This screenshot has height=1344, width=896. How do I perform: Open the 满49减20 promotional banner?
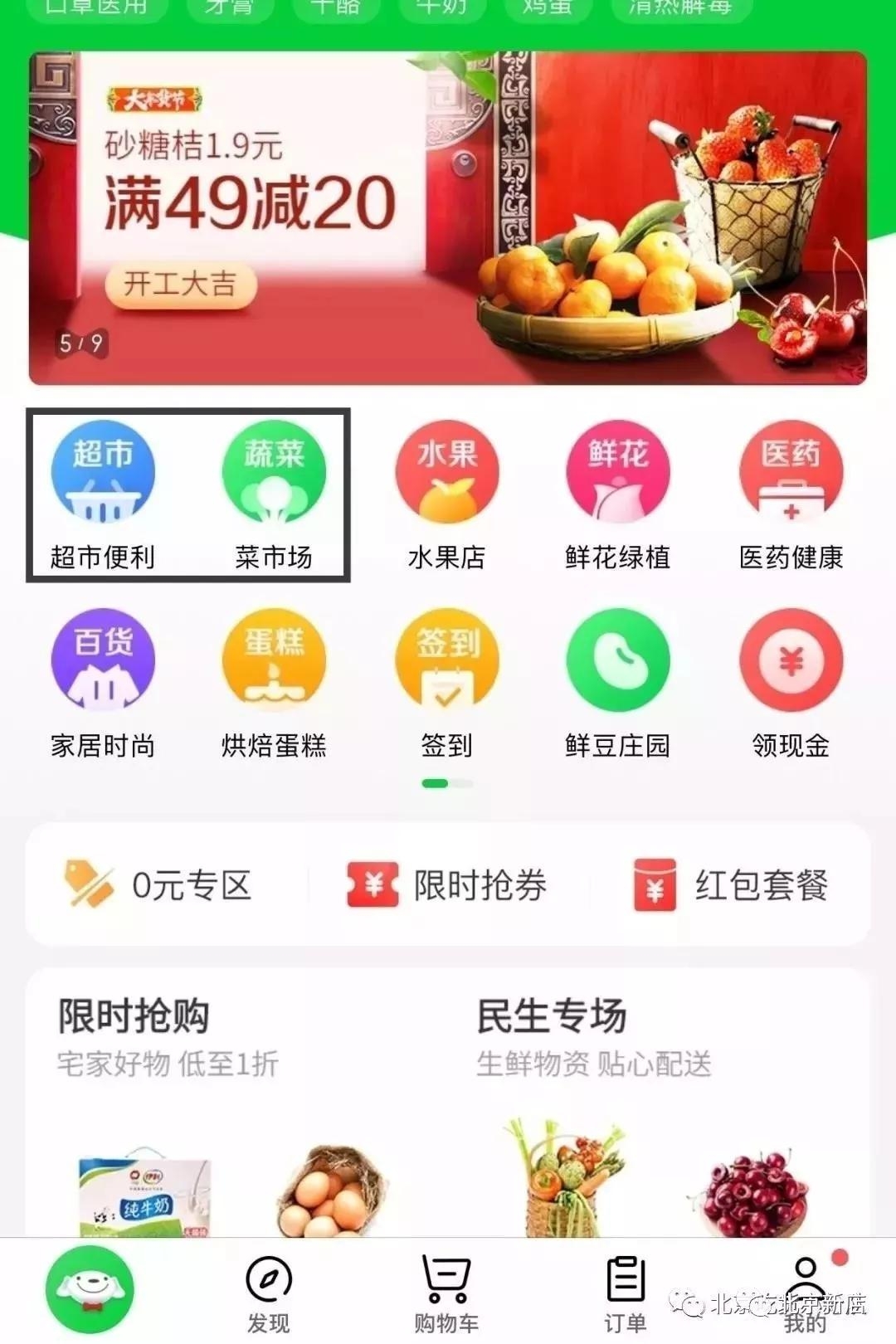(x=448, y=217)
